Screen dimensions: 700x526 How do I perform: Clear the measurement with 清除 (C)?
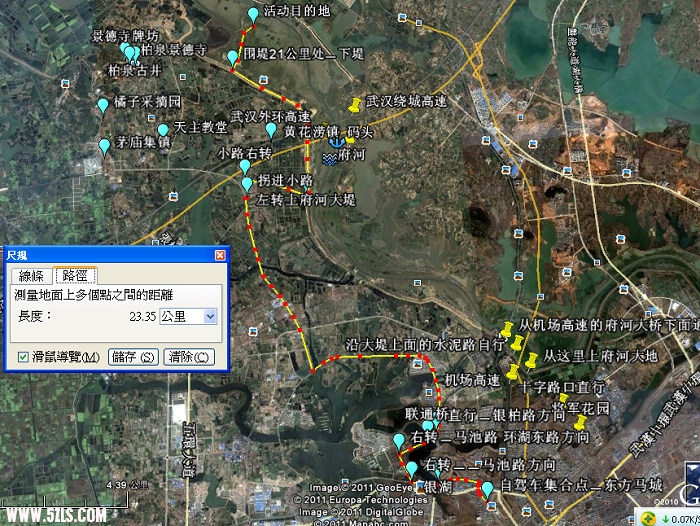click(x=188, y=356)
